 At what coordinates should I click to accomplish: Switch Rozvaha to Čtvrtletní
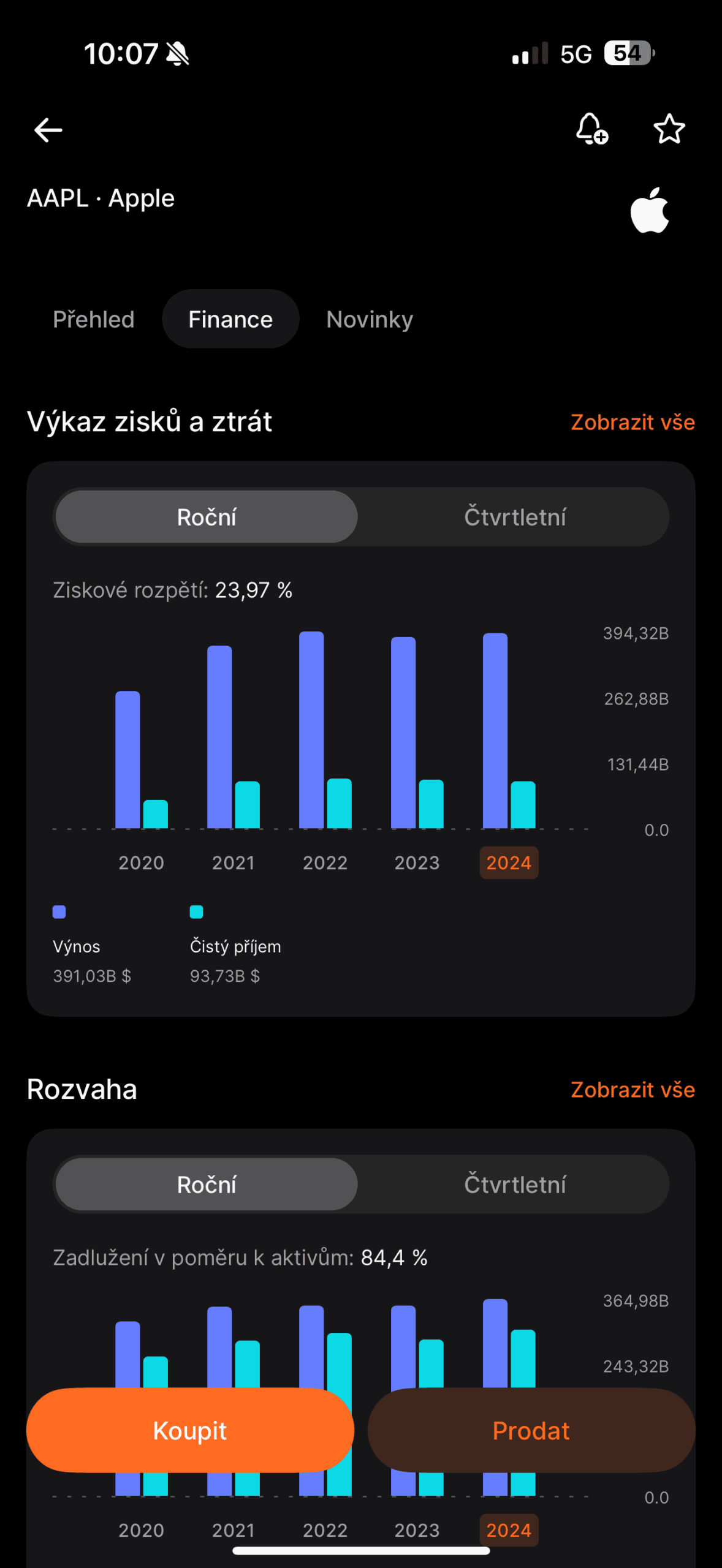click(x=515, y=1185)
